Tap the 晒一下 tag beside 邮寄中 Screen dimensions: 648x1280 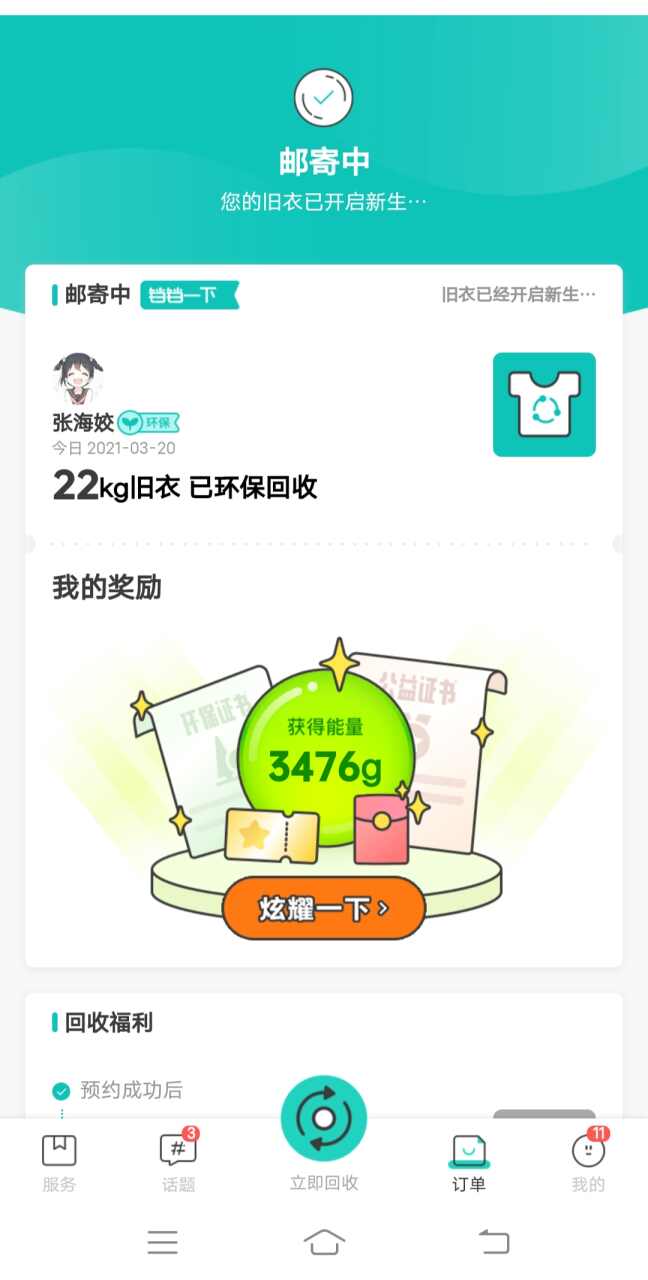[x=188, y=295]
